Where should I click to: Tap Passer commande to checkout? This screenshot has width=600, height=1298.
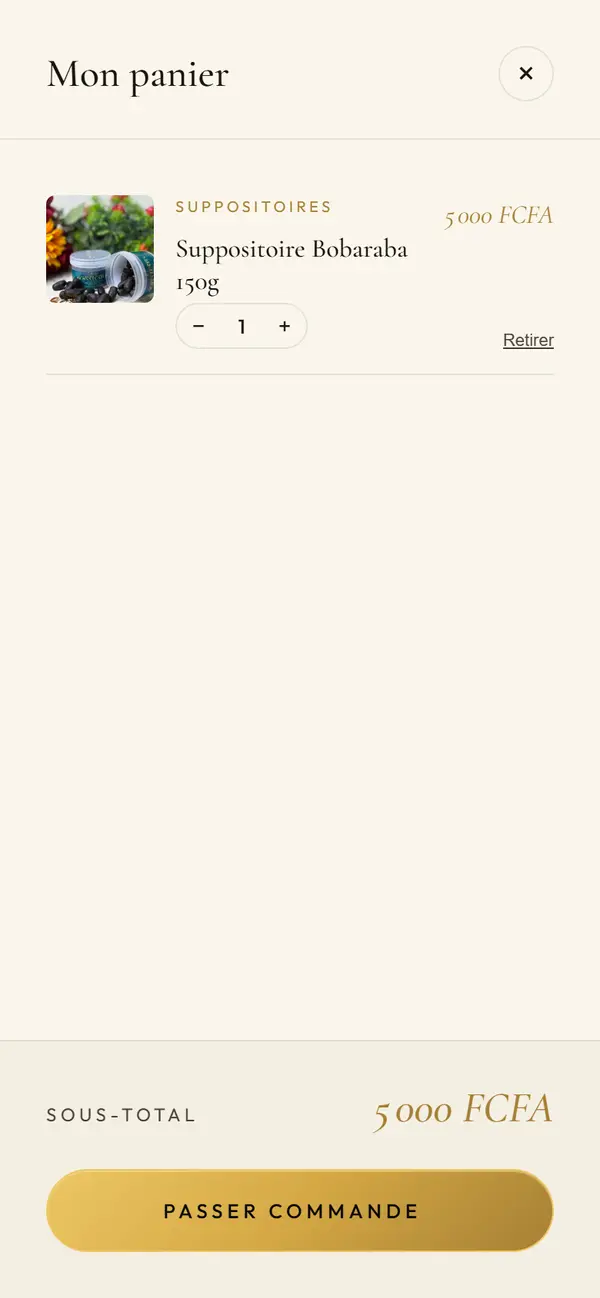tap(300, 1211)
